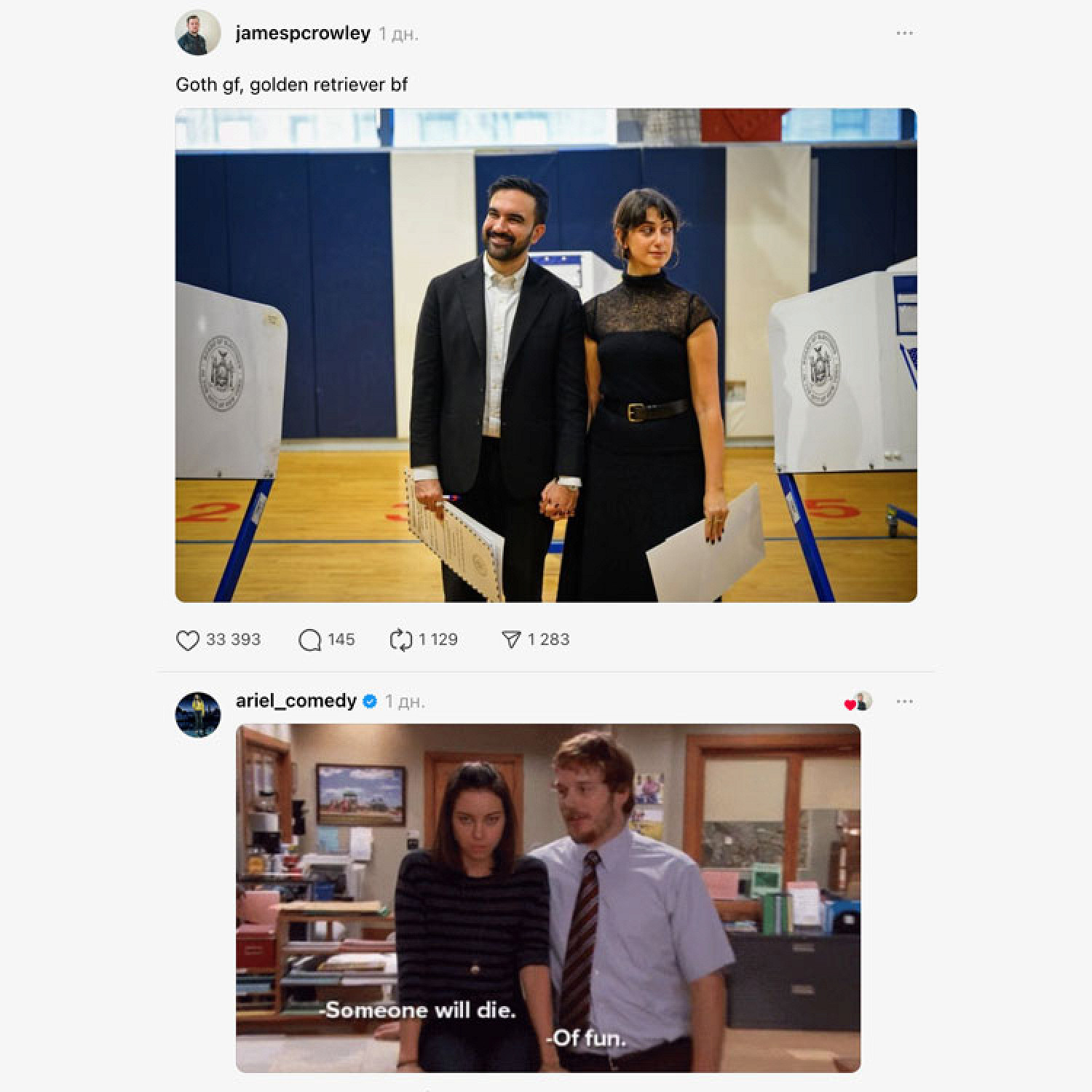Open comments on jamespcrowley's post
Screen dimensions: 1092x1092
click(x=310, y=640)
